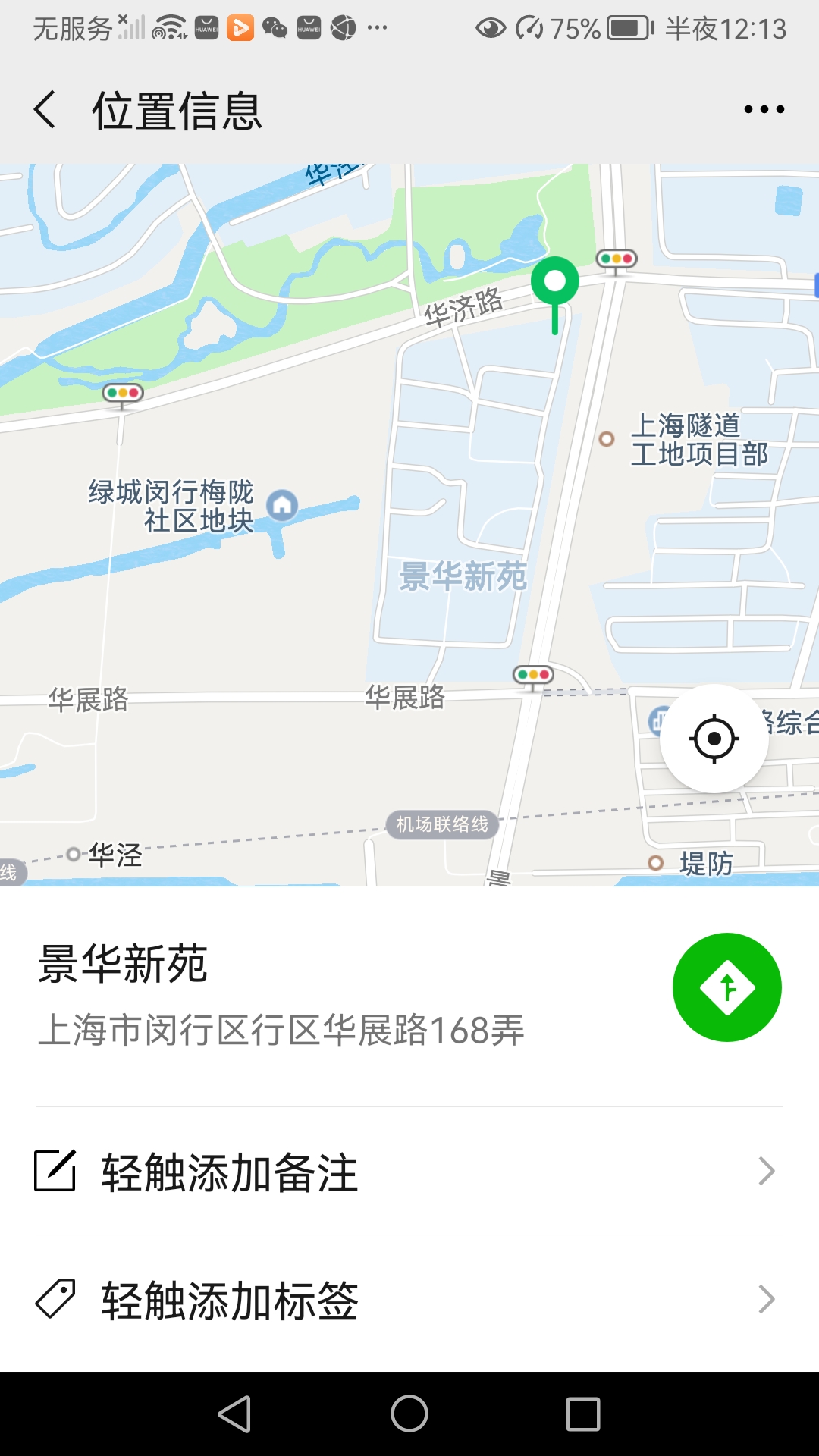Open 轻触添加备注 to add a note

(x=409, y=1172)
